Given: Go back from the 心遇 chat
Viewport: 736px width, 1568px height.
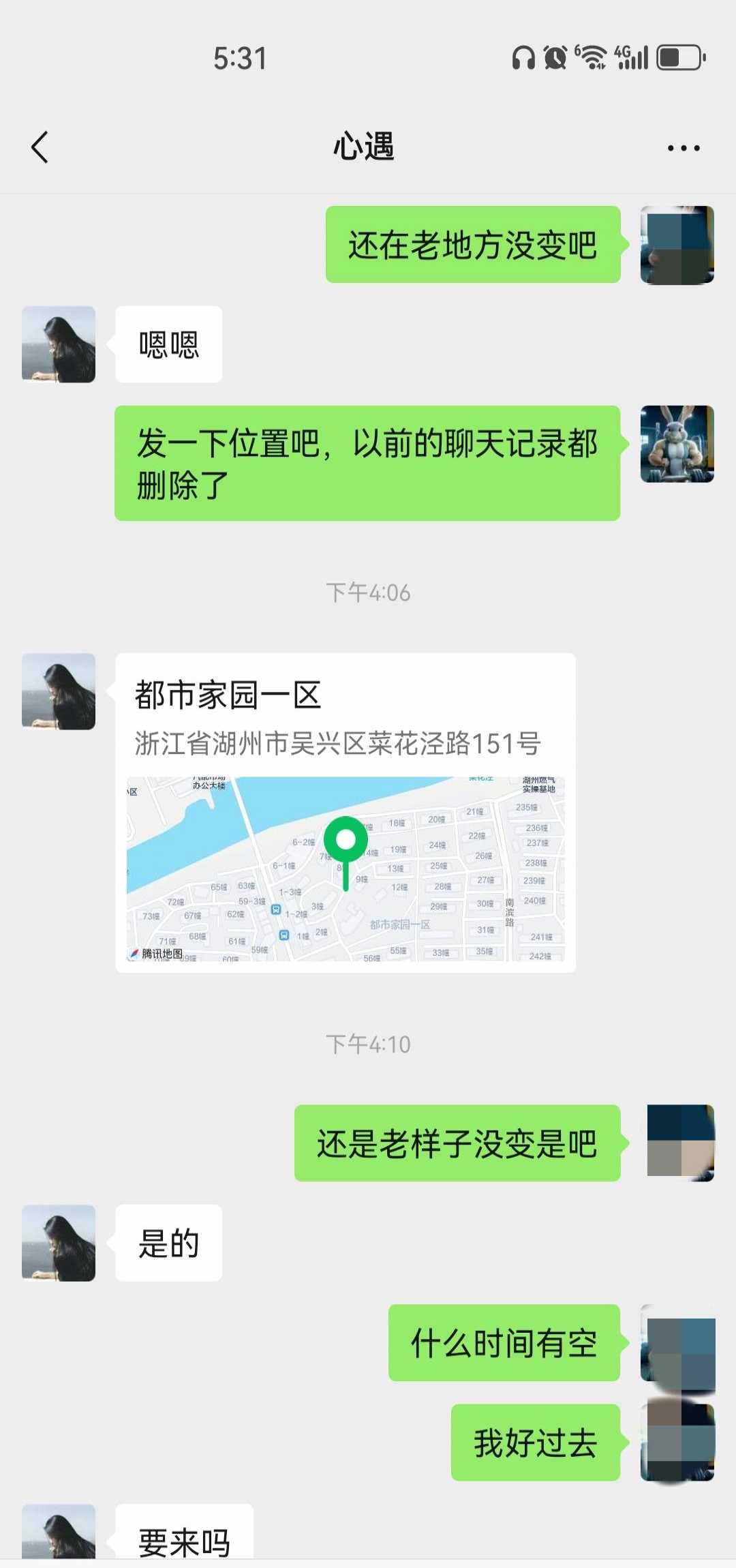Looking at the screenshot, I should click(40, 147).
